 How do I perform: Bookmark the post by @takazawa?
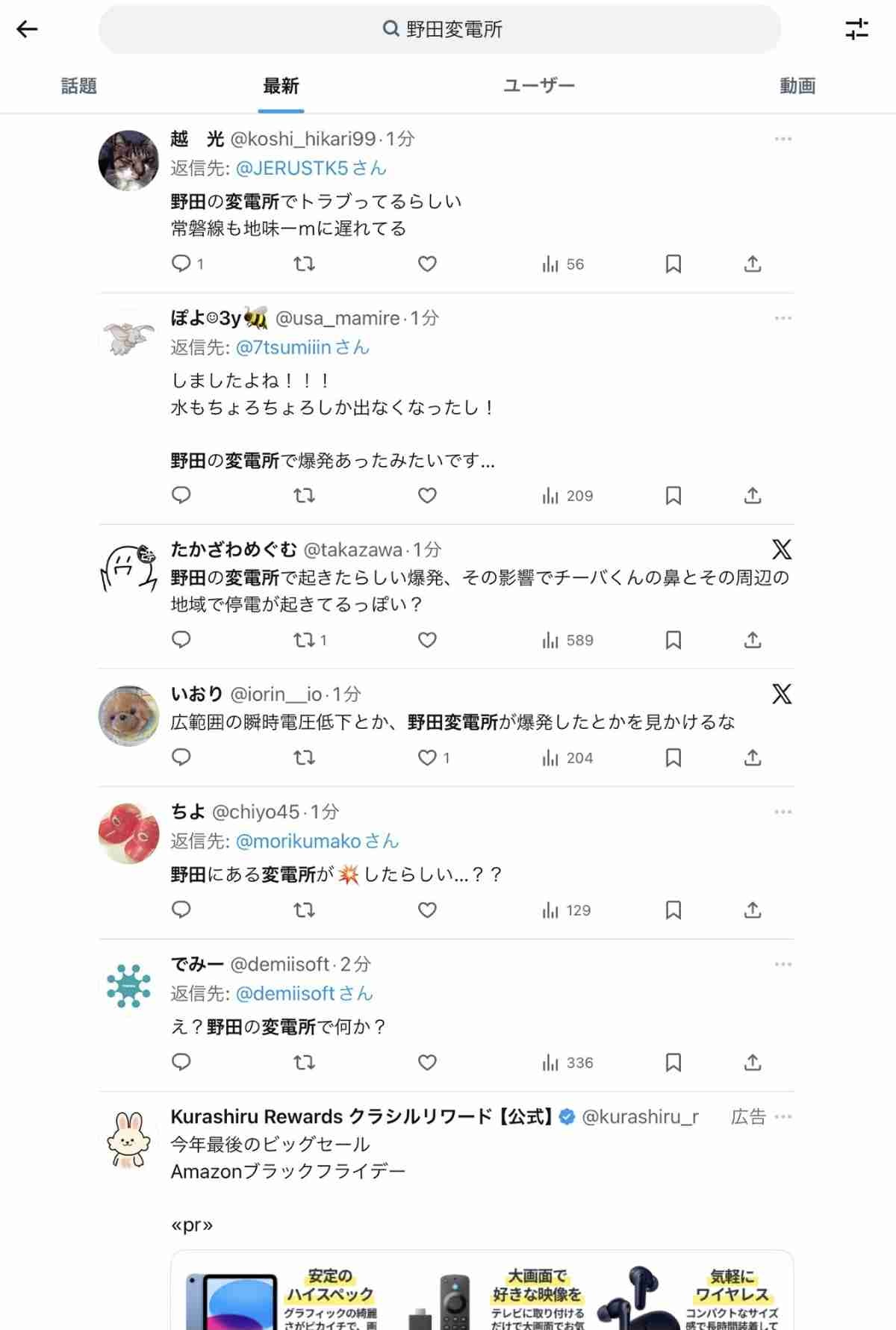pos(673,640)
